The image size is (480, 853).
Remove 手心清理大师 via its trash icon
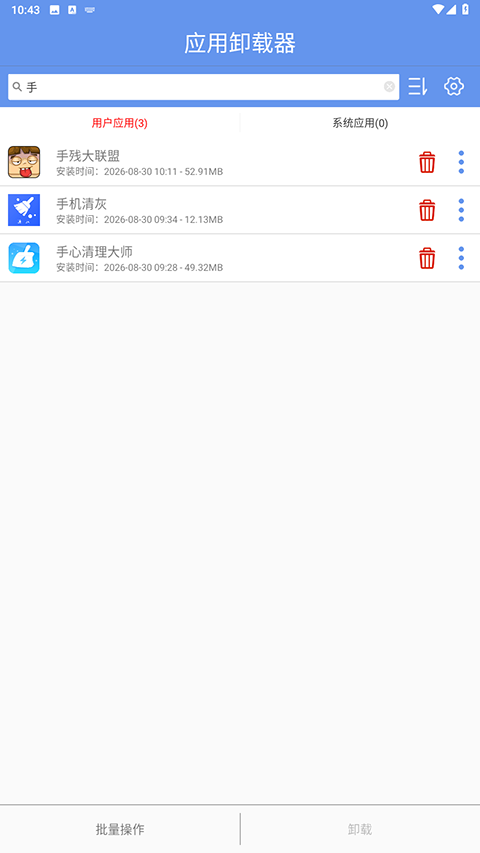pyautogui.click(x=427, y=258)
